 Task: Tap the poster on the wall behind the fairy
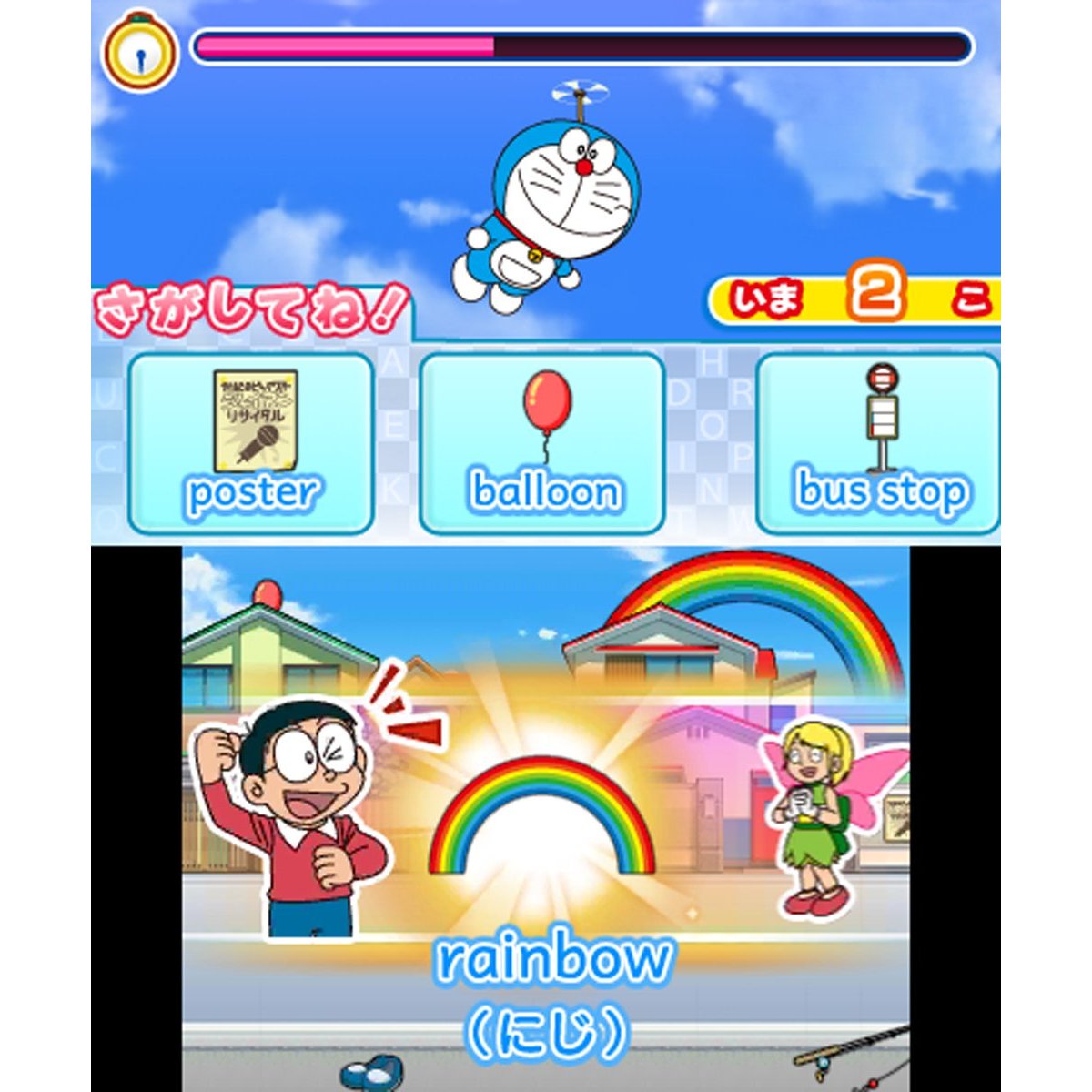click(897, 815)
